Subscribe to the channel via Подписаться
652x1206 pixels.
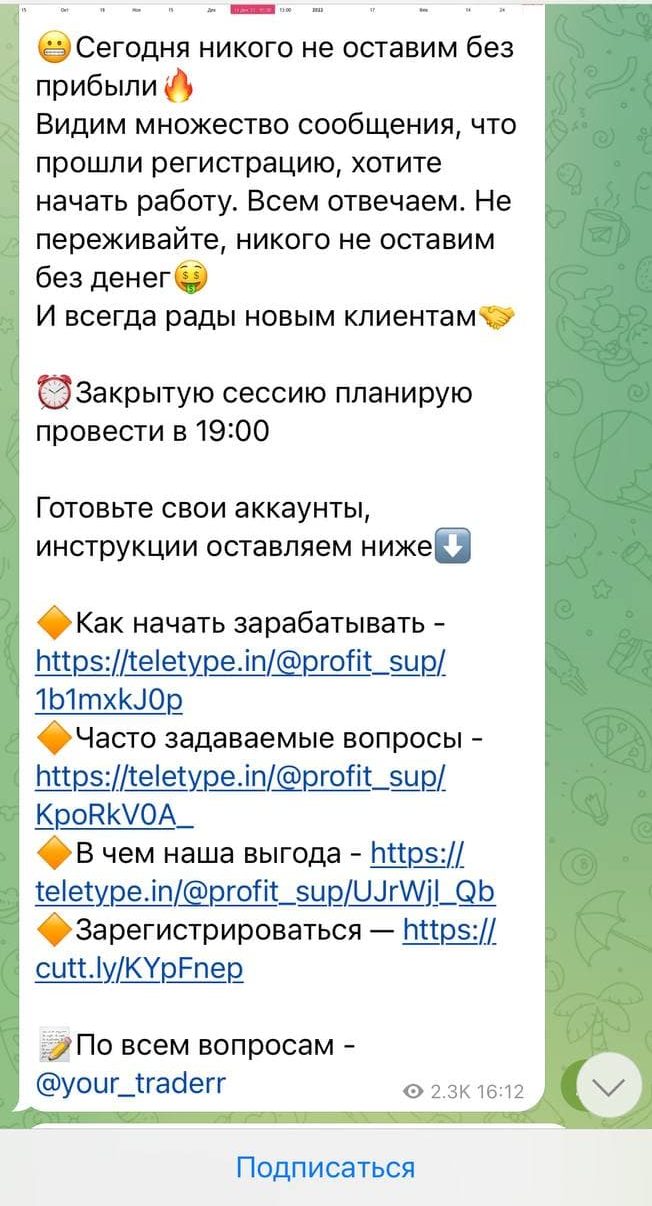click(326, 1167)
